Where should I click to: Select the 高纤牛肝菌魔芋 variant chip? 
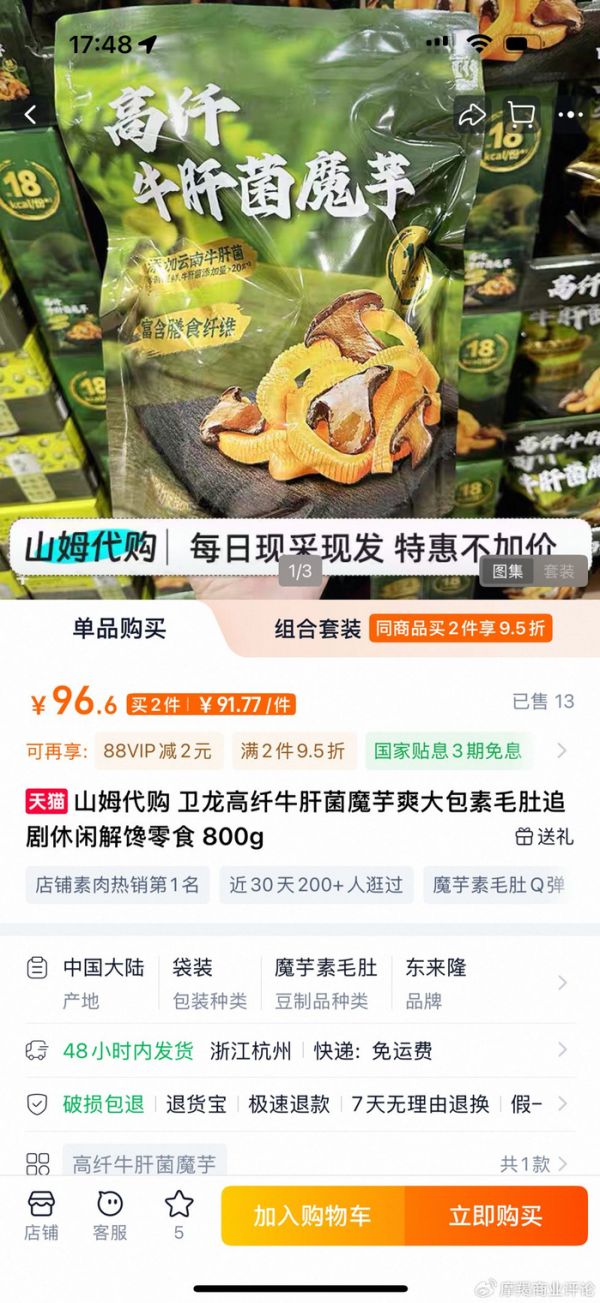pyautogui.click(x=145, y=1163)
